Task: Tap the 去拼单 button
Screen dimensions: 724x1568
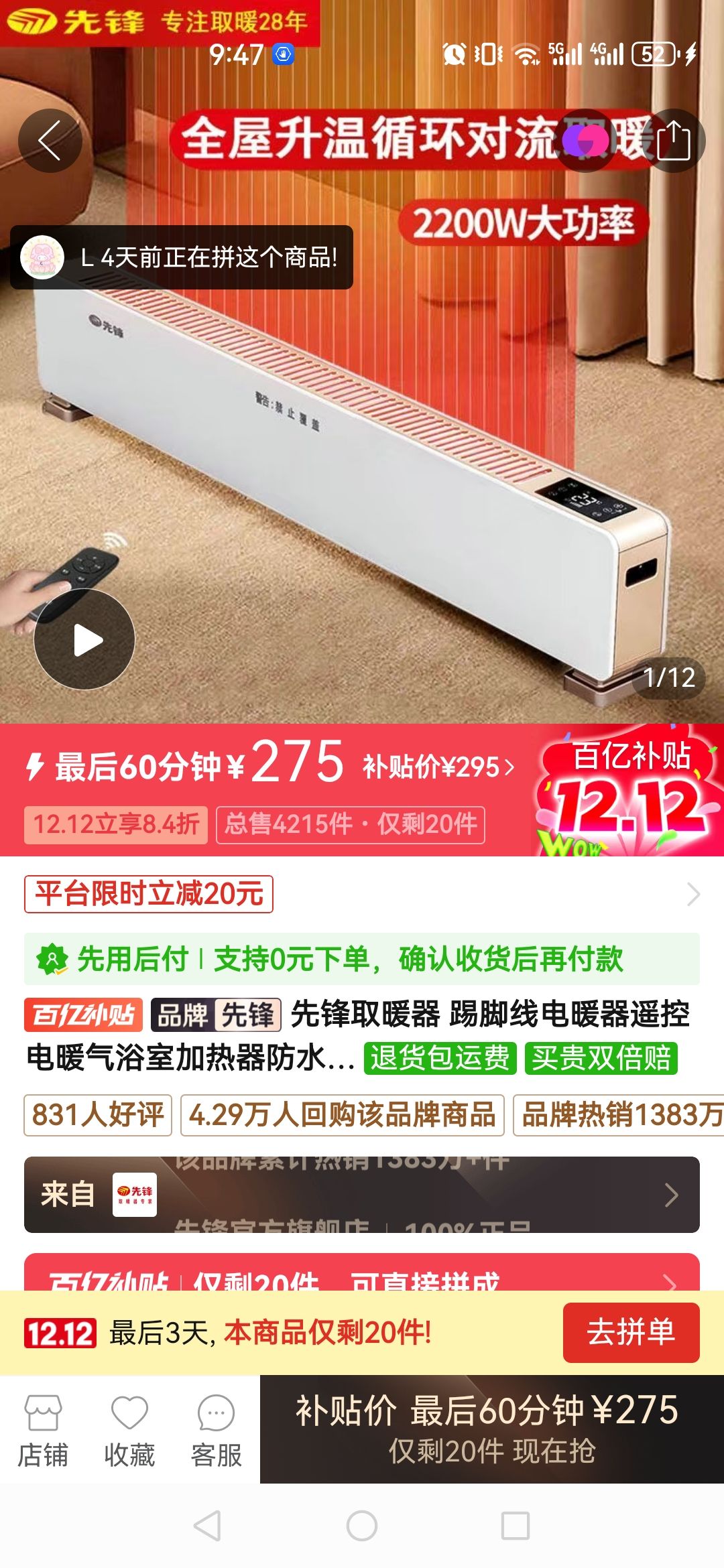Action: pos(631,1332)
